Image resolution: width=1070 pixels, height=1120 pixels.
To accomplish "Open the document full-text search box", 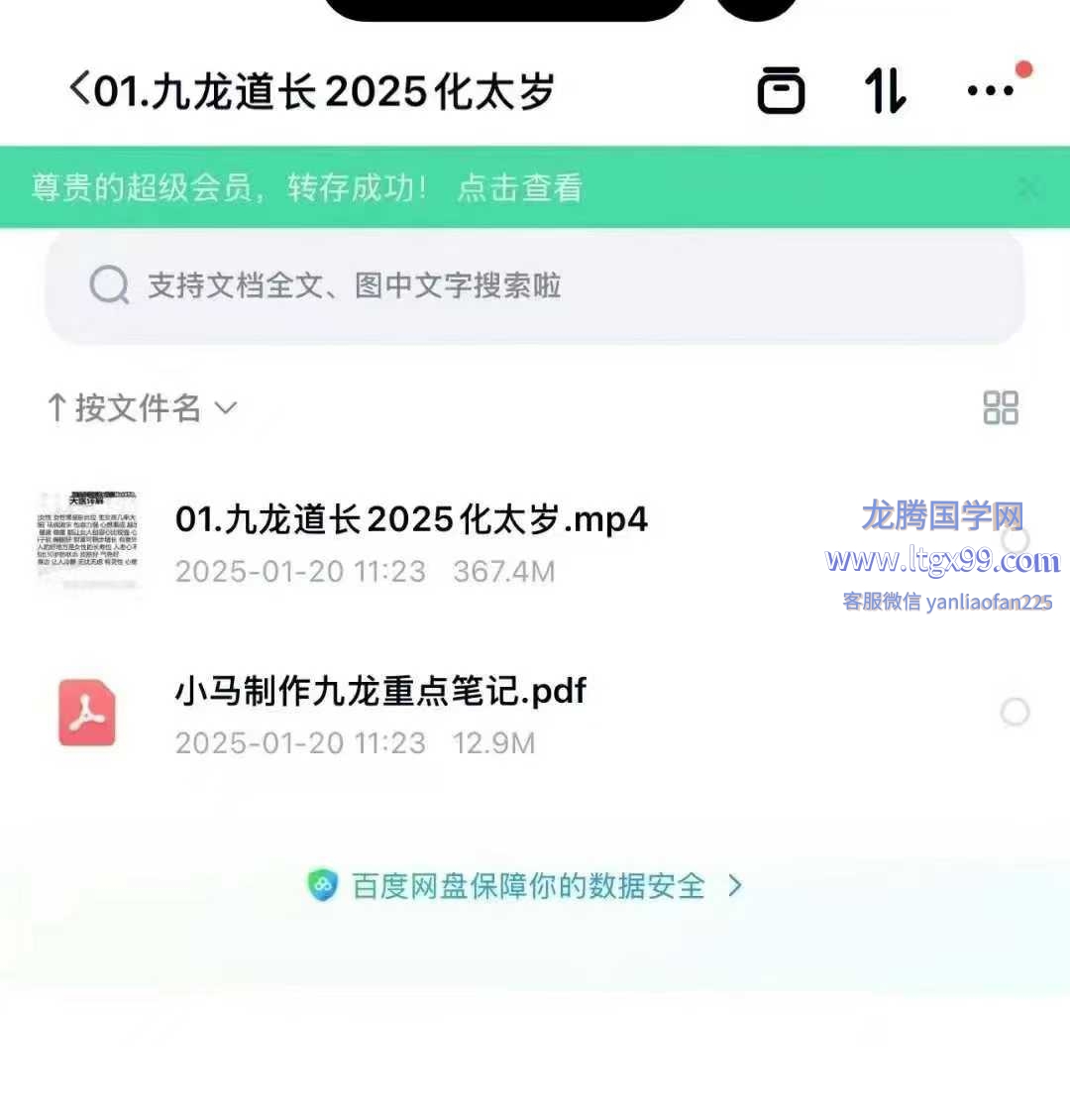I will 535,286.
